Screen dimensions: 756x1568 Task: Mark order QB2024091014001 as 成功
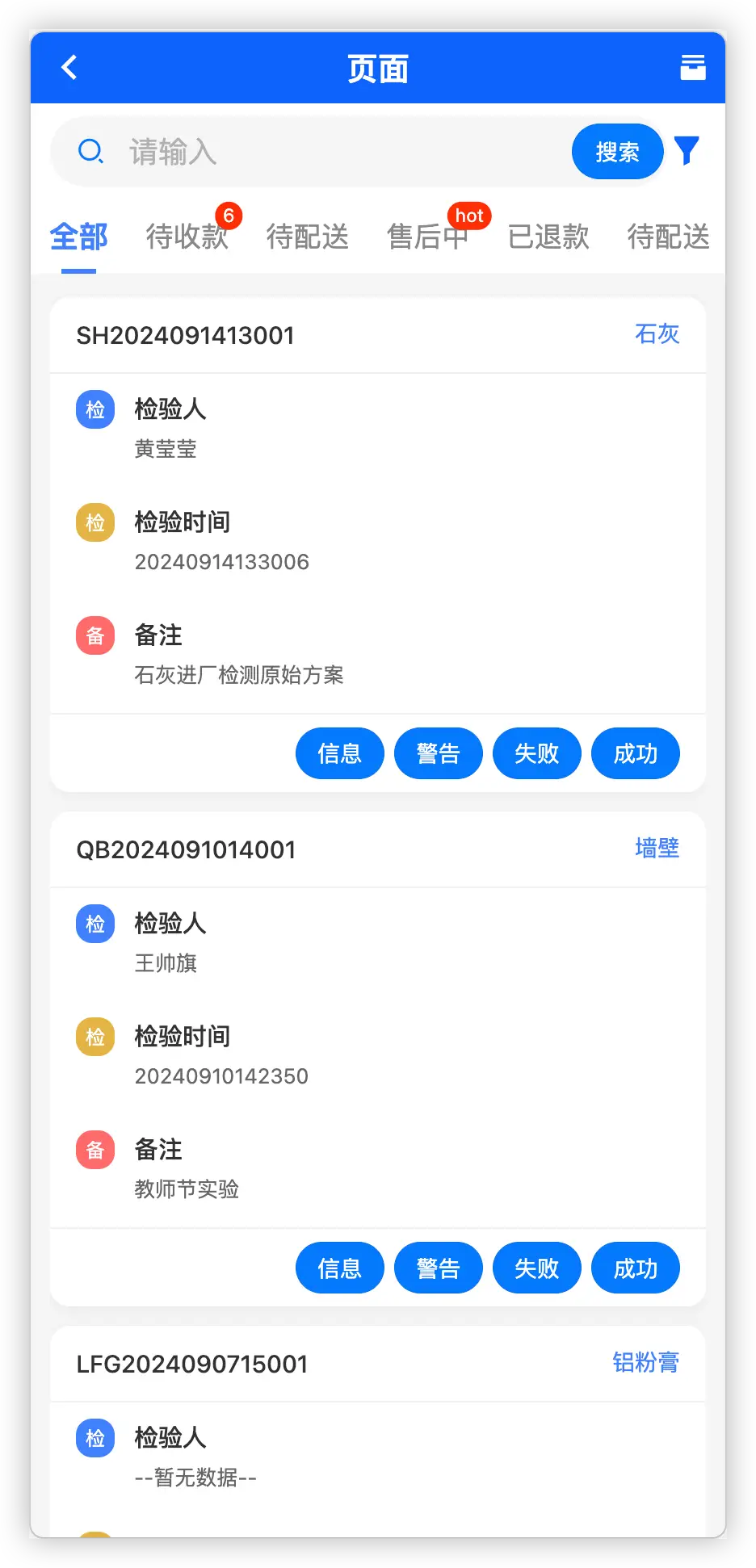pos(635,1268)
